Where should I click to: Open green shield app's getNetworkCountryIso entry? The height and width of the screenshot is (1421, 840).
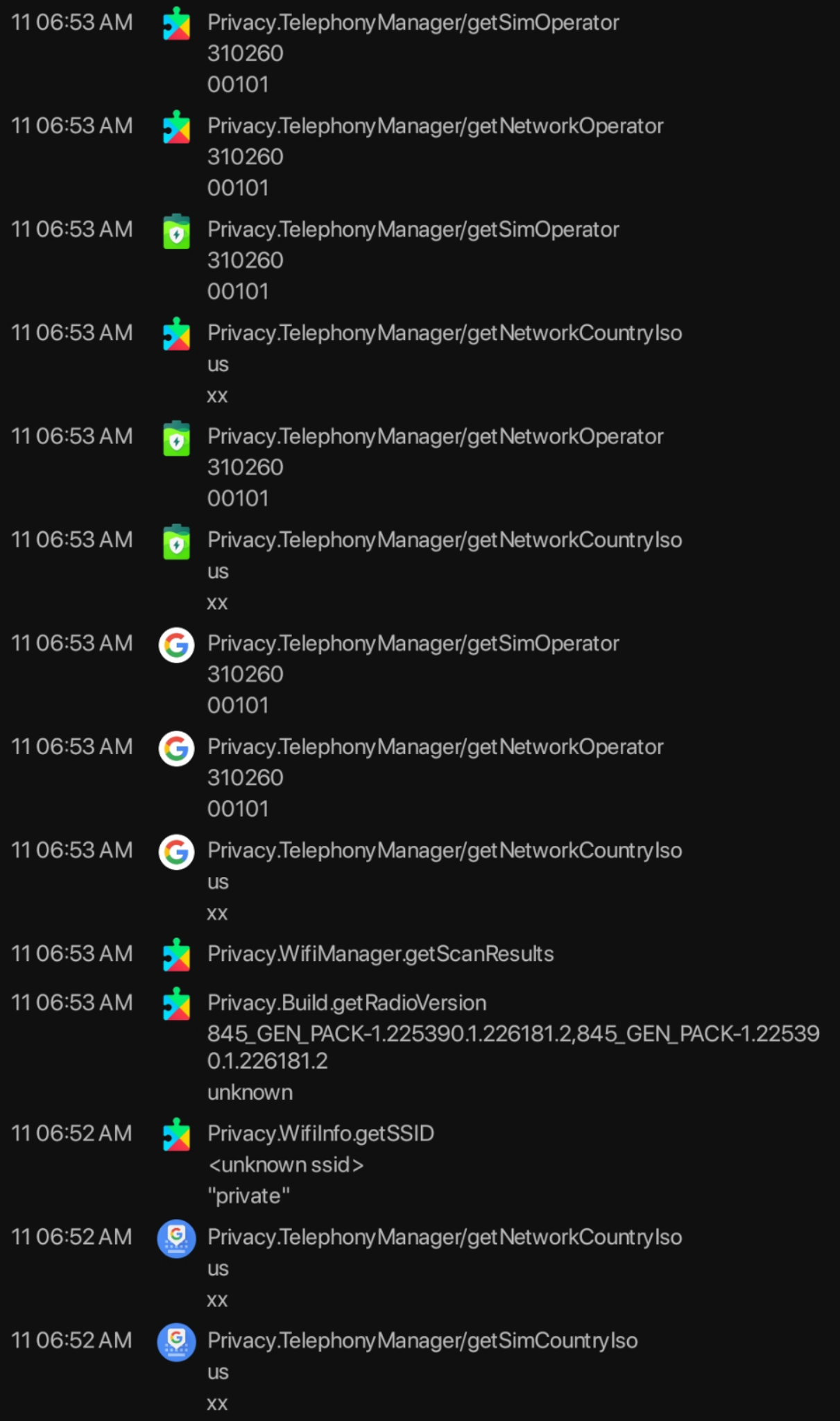point(420,570)
